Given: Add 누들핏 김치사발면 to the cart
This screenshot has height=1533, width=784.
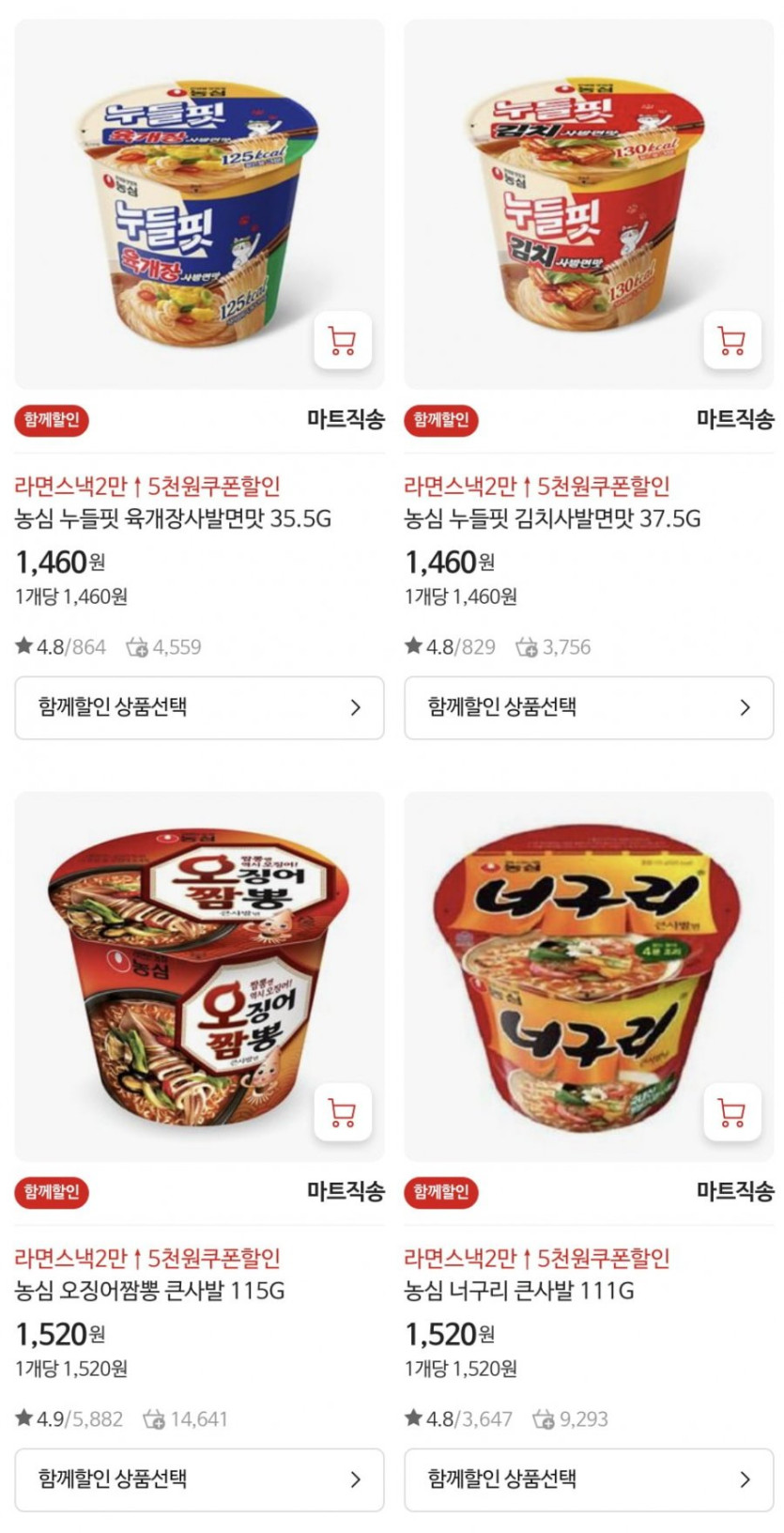Looking at the screenshot, I should click(x=731, y=340).
